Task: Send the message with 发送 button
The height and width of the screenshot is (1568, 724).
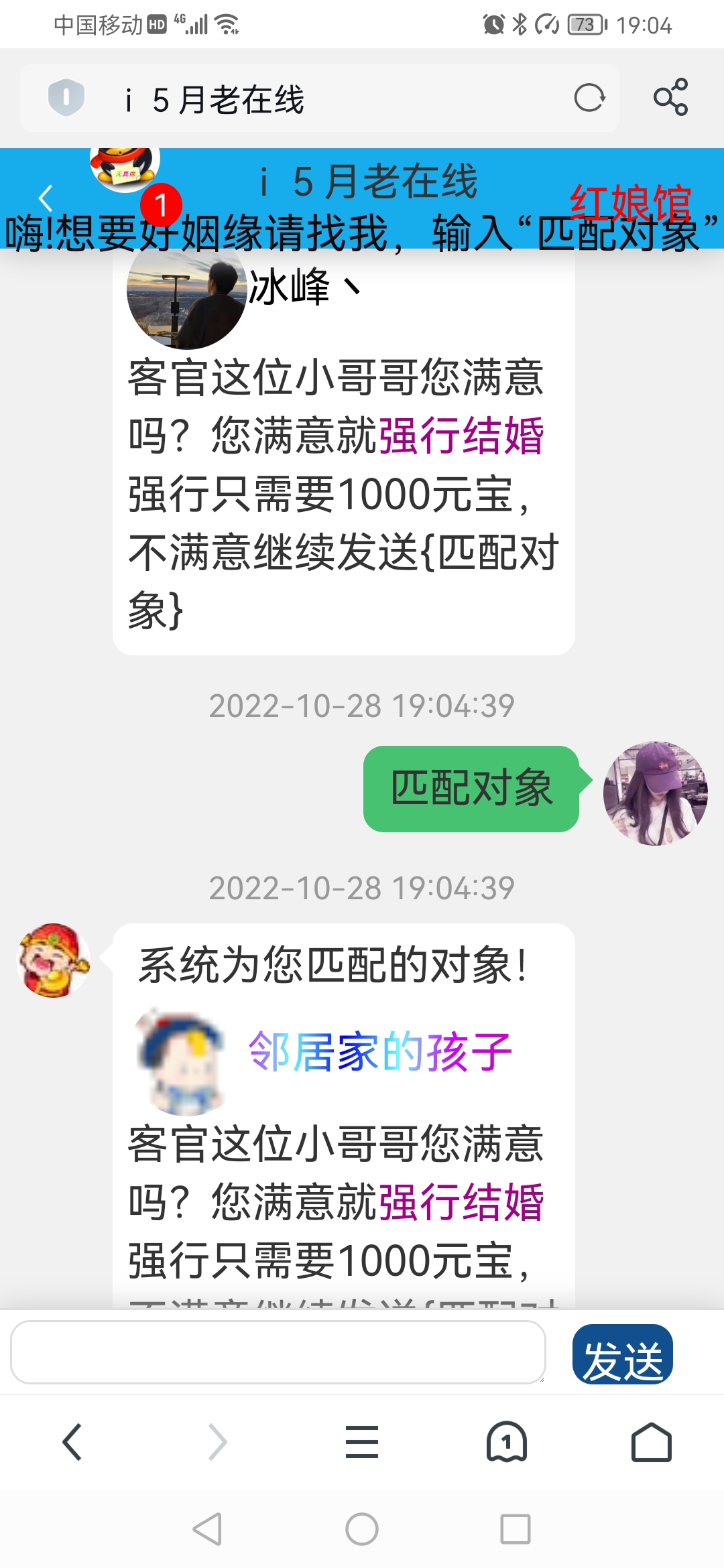Action: pos(622,1354)
